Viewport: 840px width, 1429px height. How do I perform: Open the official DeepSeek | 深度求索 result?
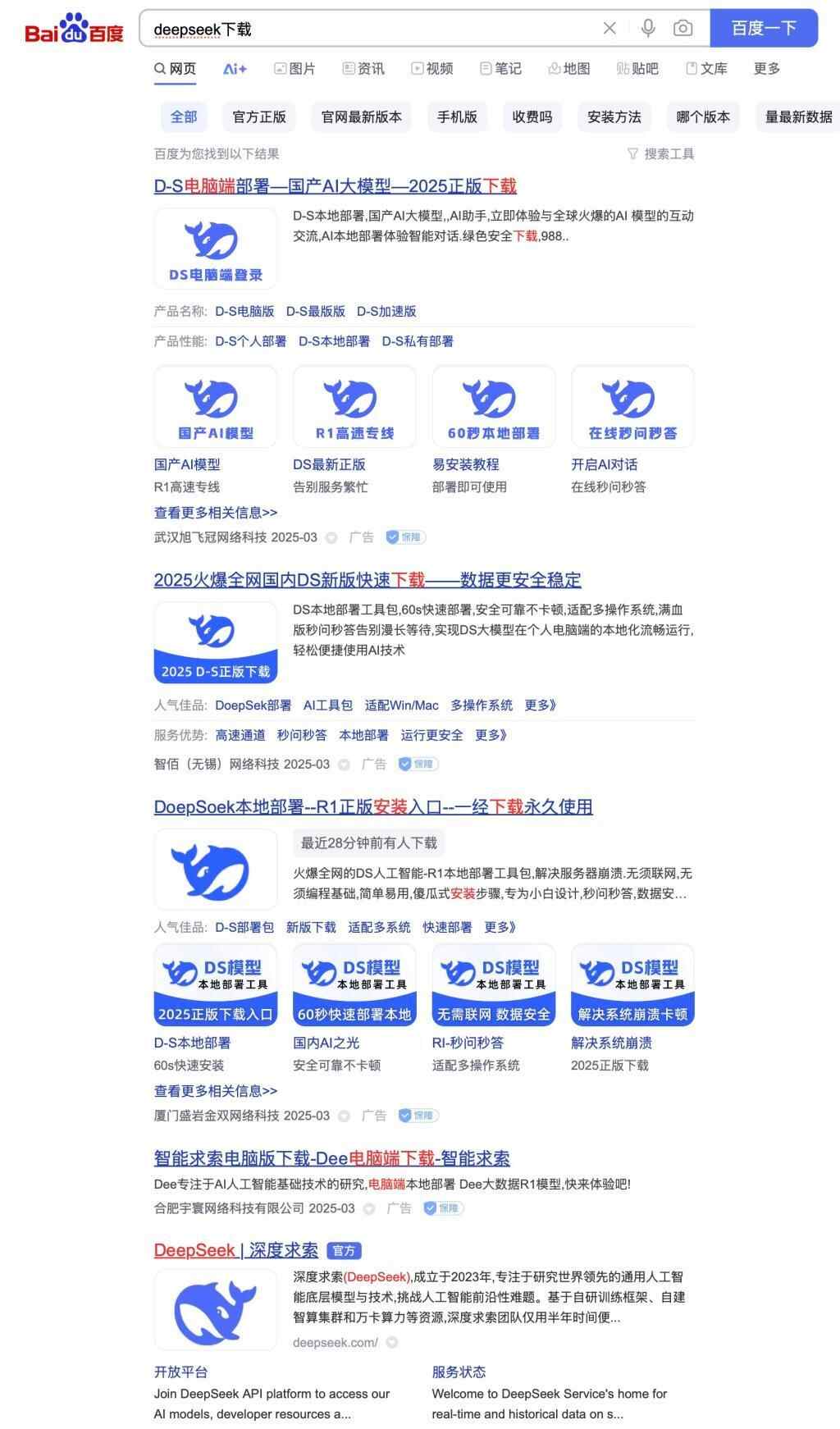(x=235, y=1250)
